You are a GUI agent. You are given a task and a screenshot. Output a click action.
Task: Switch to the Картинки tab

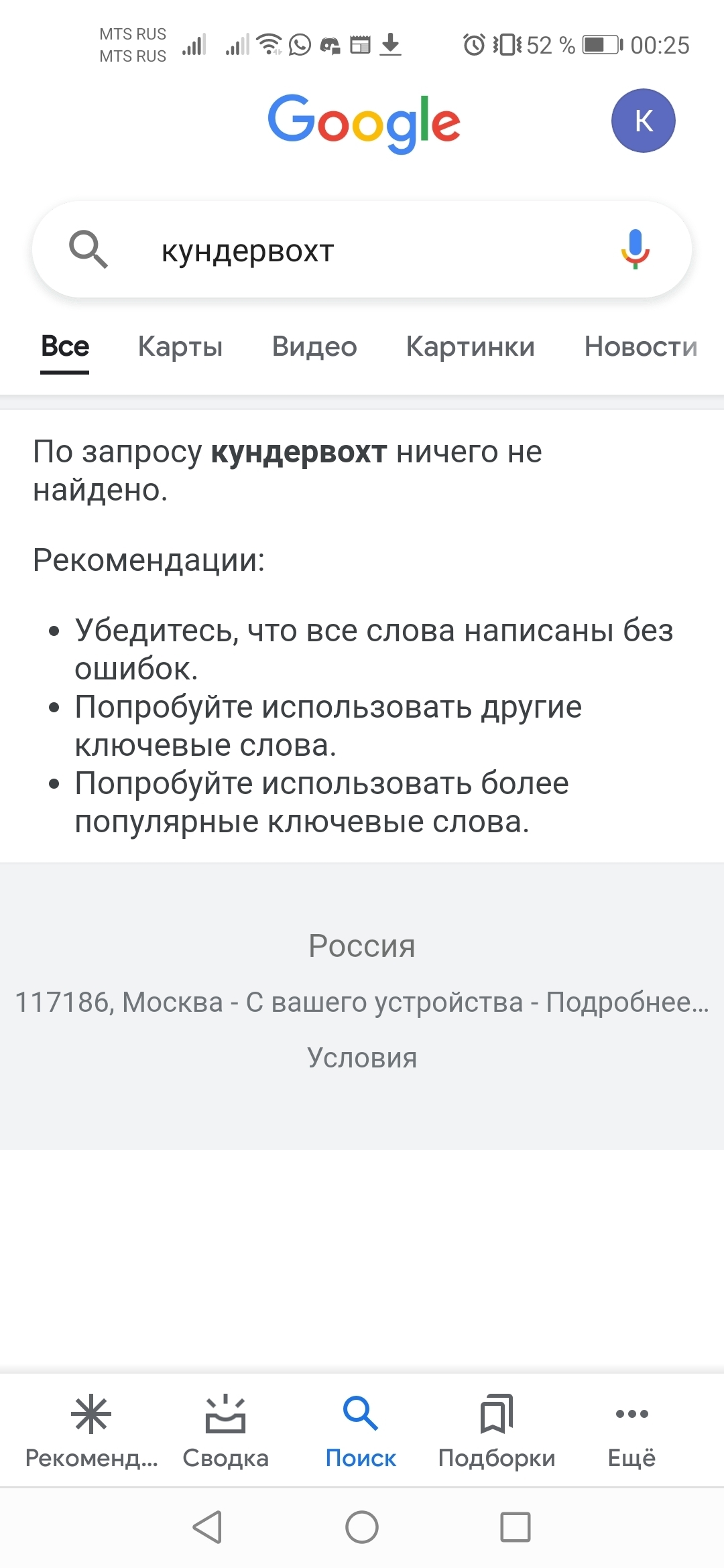point(470,346)
